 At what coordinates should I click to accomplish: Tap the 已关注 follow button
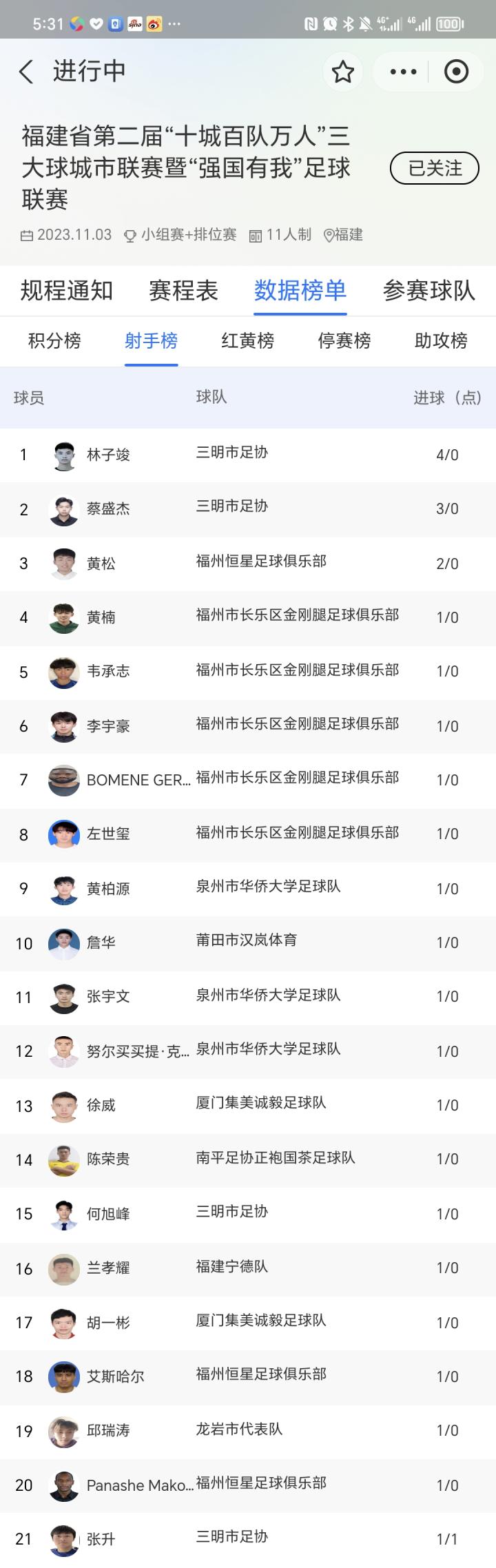tap(435, 168)
